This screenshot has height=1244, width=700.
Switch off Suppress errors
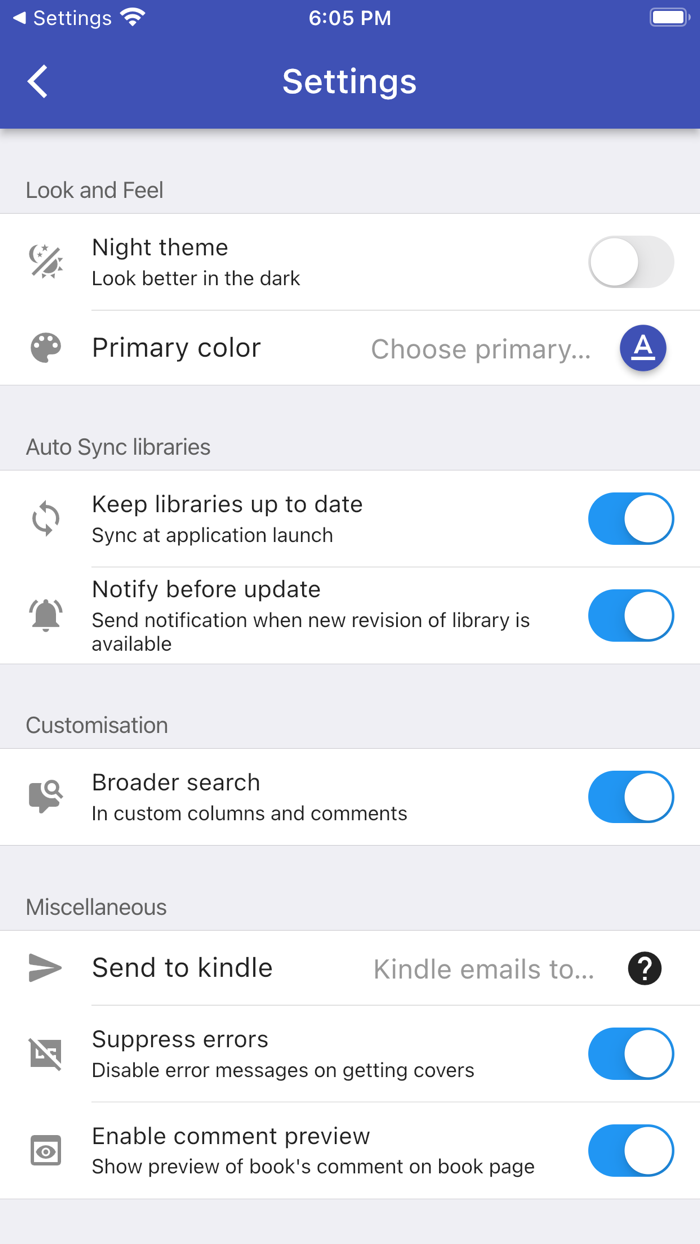click(630, 1054)
